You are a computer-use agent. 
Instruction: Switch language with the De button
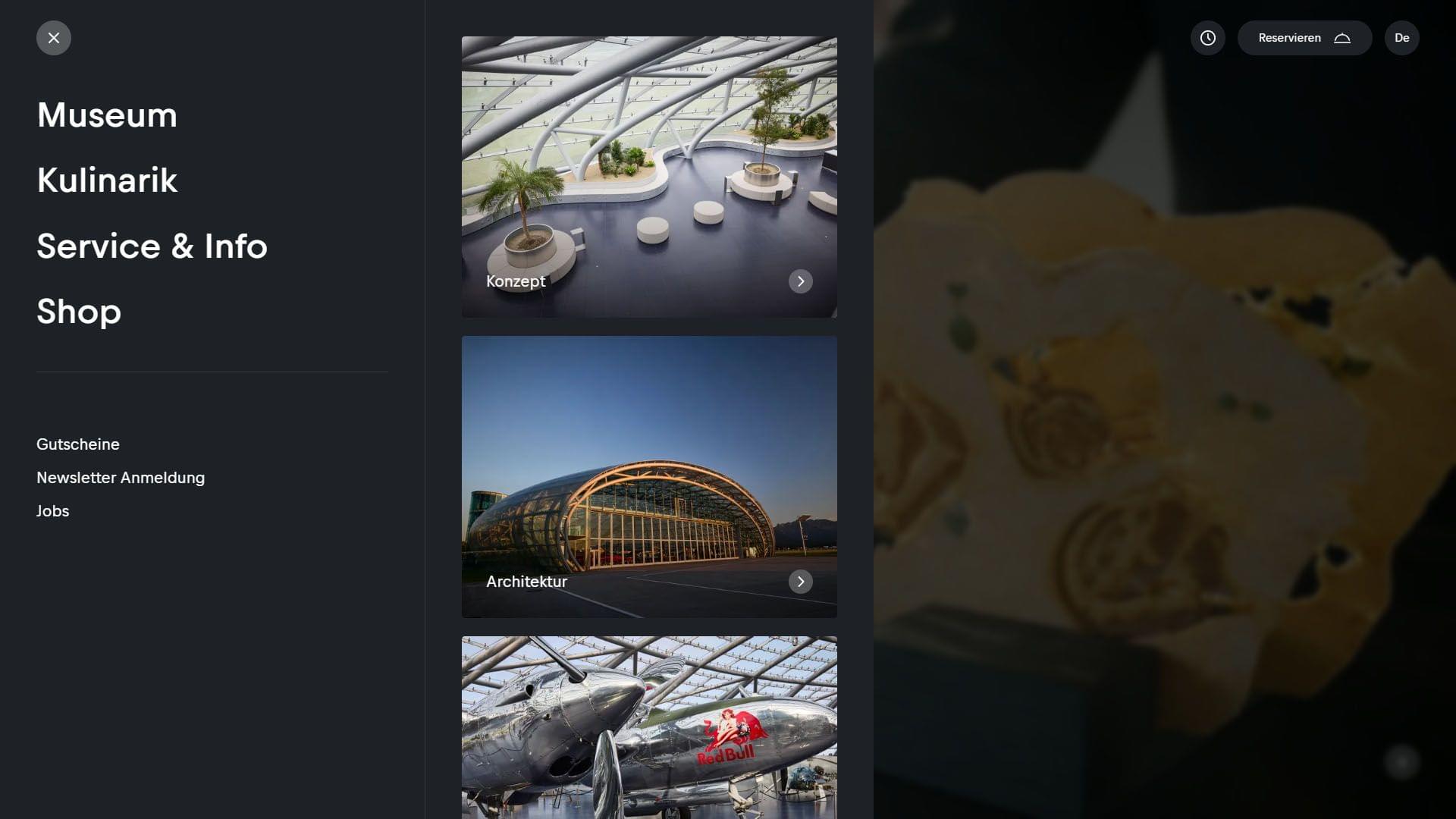point(1401,38)
